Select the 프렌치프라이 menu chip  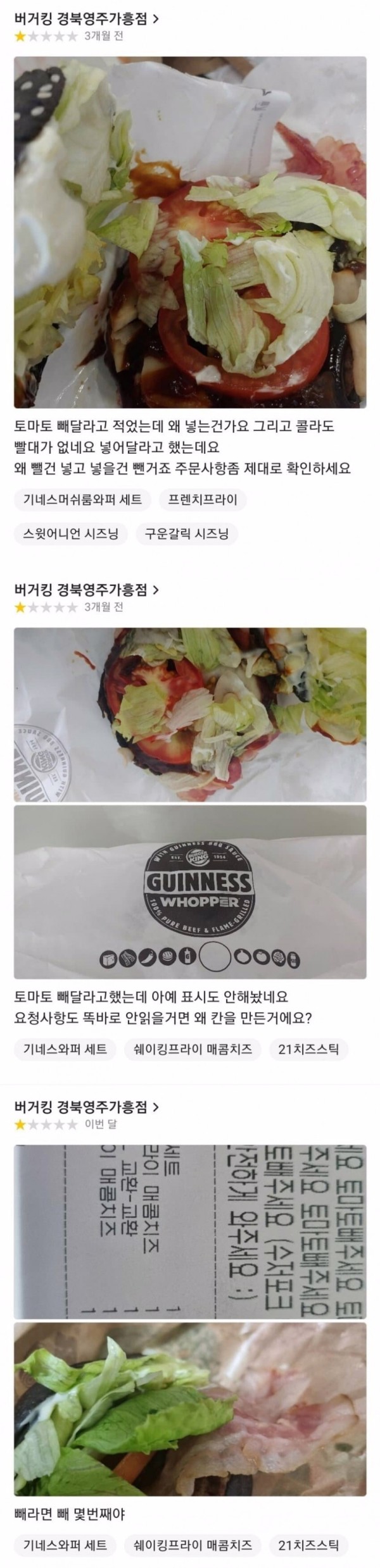coord(203,501)
